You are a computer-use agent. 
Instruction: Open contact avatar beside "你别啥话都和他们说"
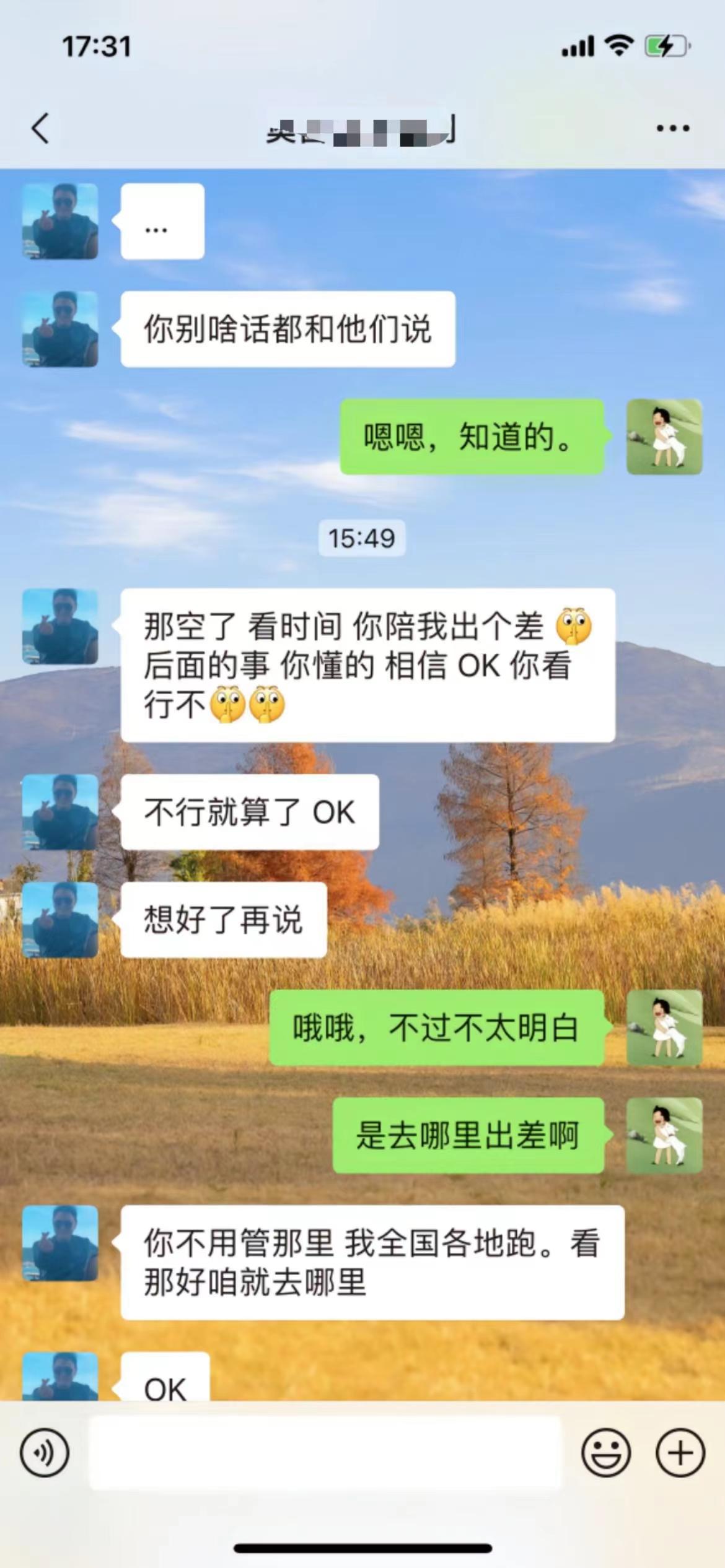[x=60, y=329]
